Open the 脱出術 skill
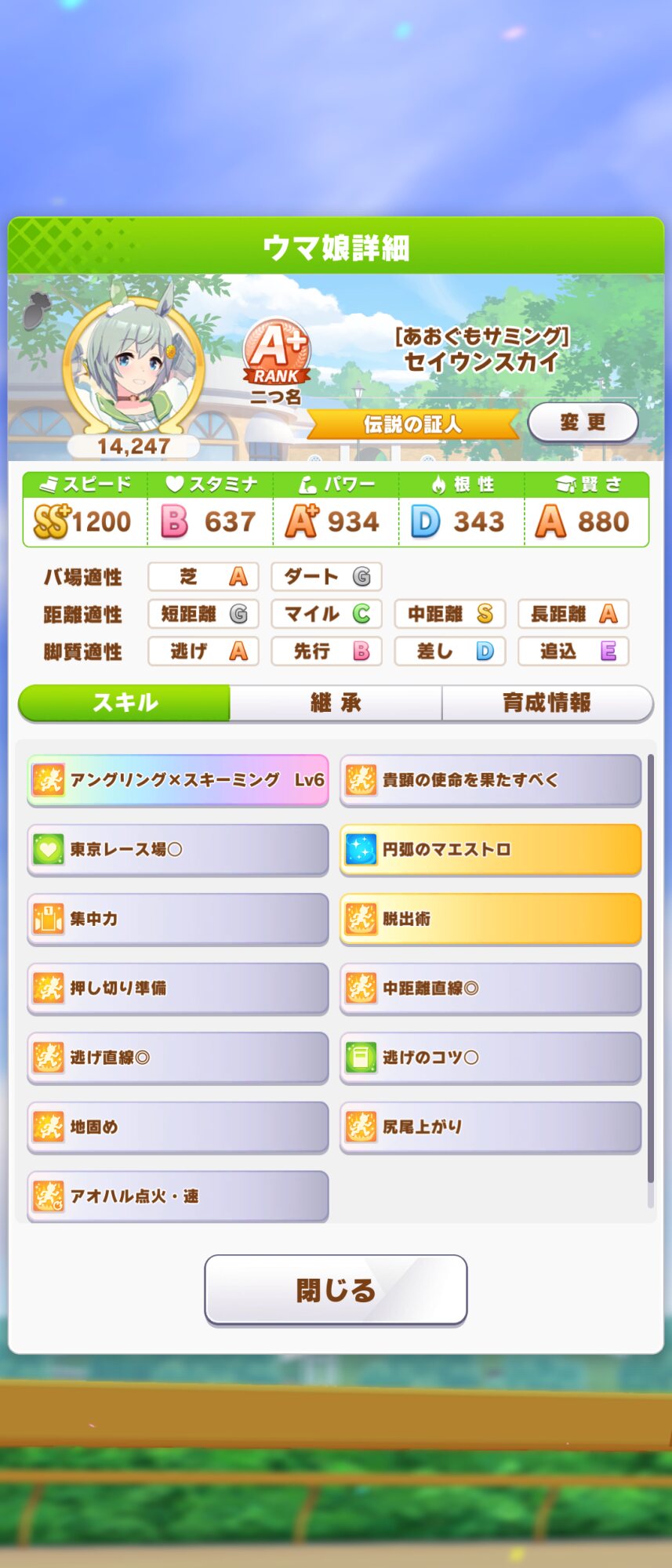 pyautogui.click(x=490, y=919)
